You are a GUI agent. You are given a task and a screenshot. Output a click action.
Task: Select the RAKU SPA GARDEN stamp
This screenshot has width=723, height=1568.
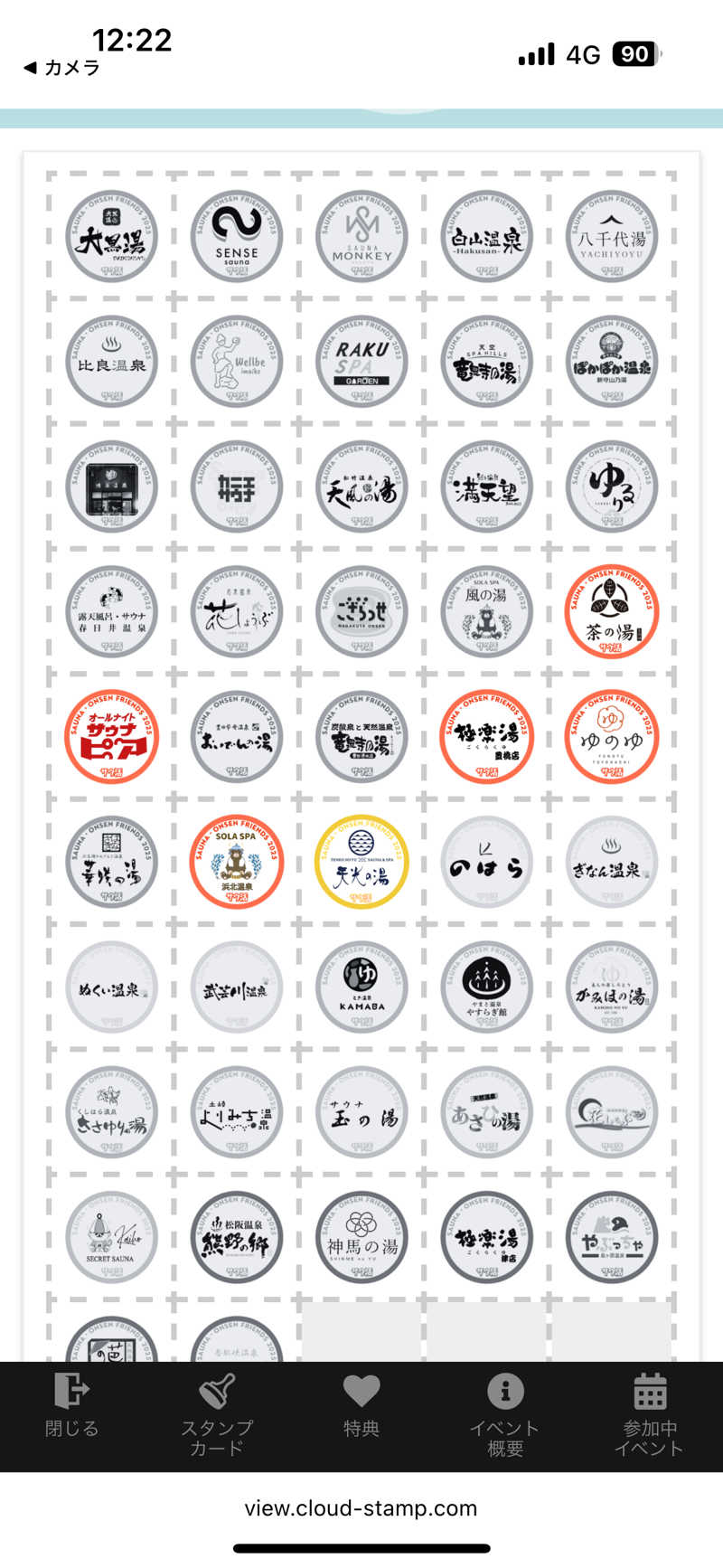pyautogui.click(x=361, y=362)
